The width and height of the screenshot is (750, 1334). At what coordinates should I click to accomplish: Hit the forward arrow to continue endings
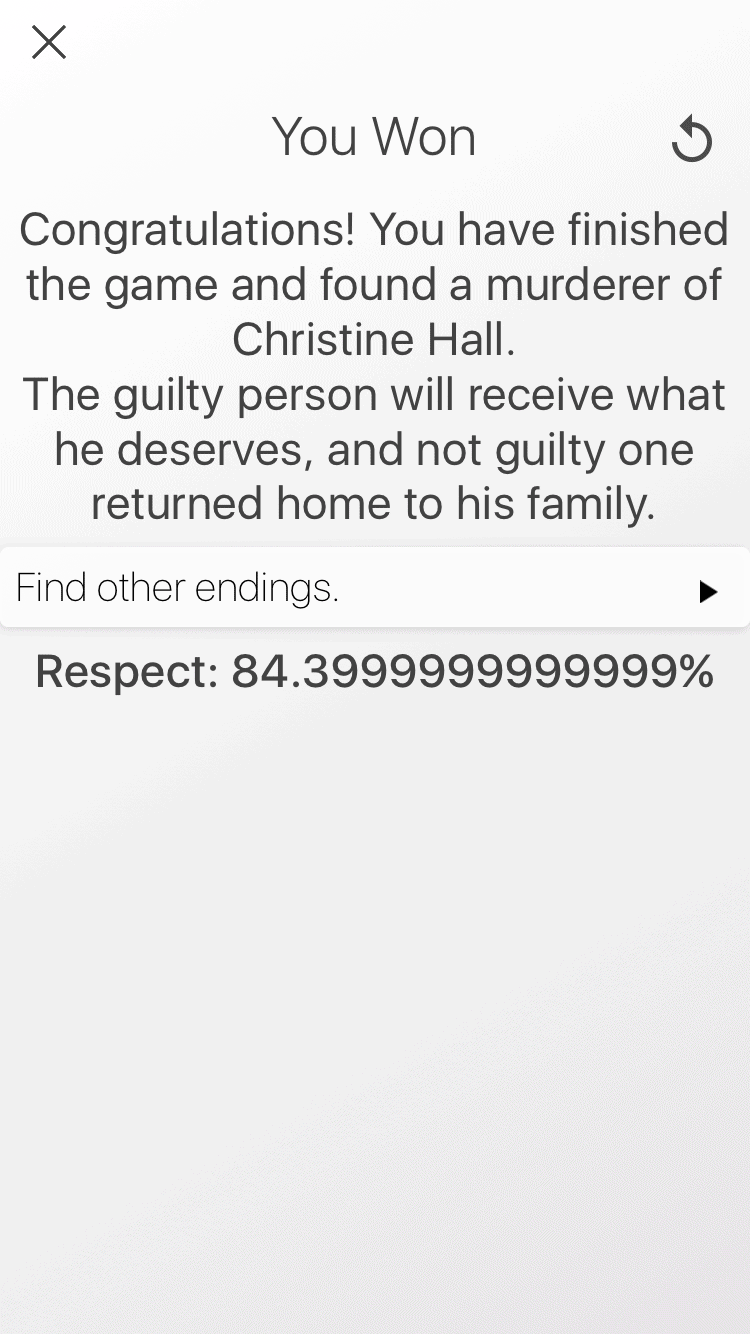point(708,591)
